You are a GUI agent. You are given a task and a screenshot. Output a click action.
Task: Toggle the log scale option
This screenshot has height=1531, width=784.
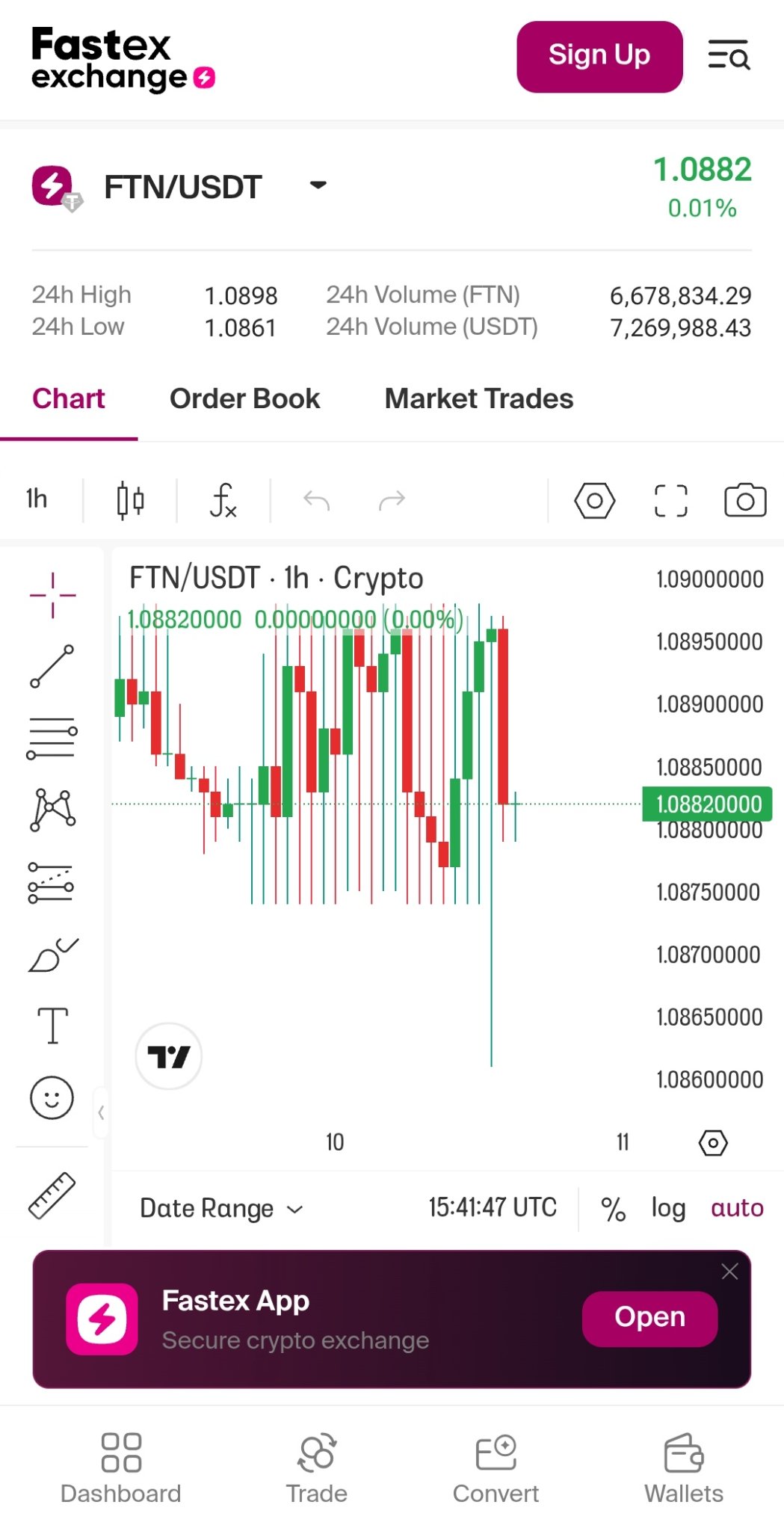click(668, 1208)
